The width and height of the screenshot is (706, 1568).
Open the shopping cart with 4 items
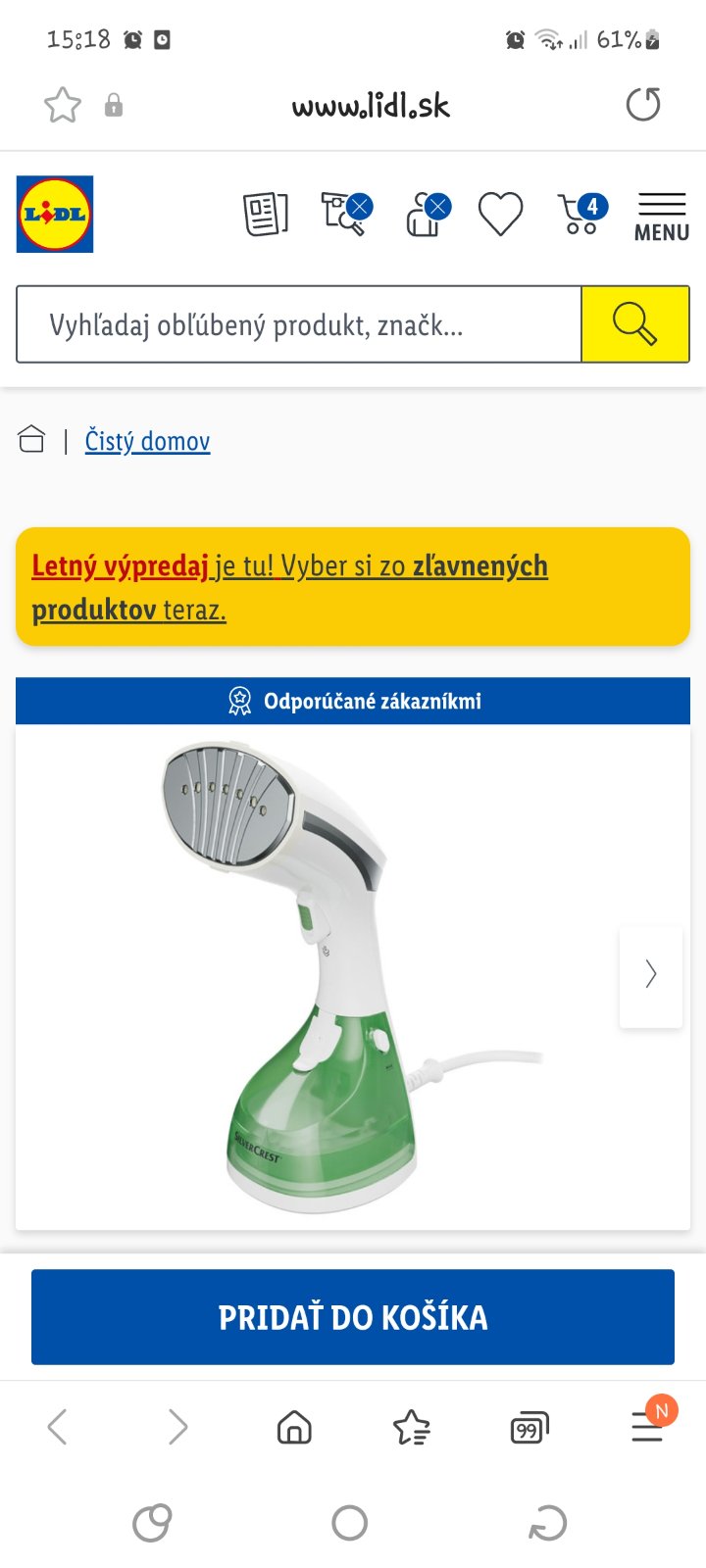tap(580, 214)
